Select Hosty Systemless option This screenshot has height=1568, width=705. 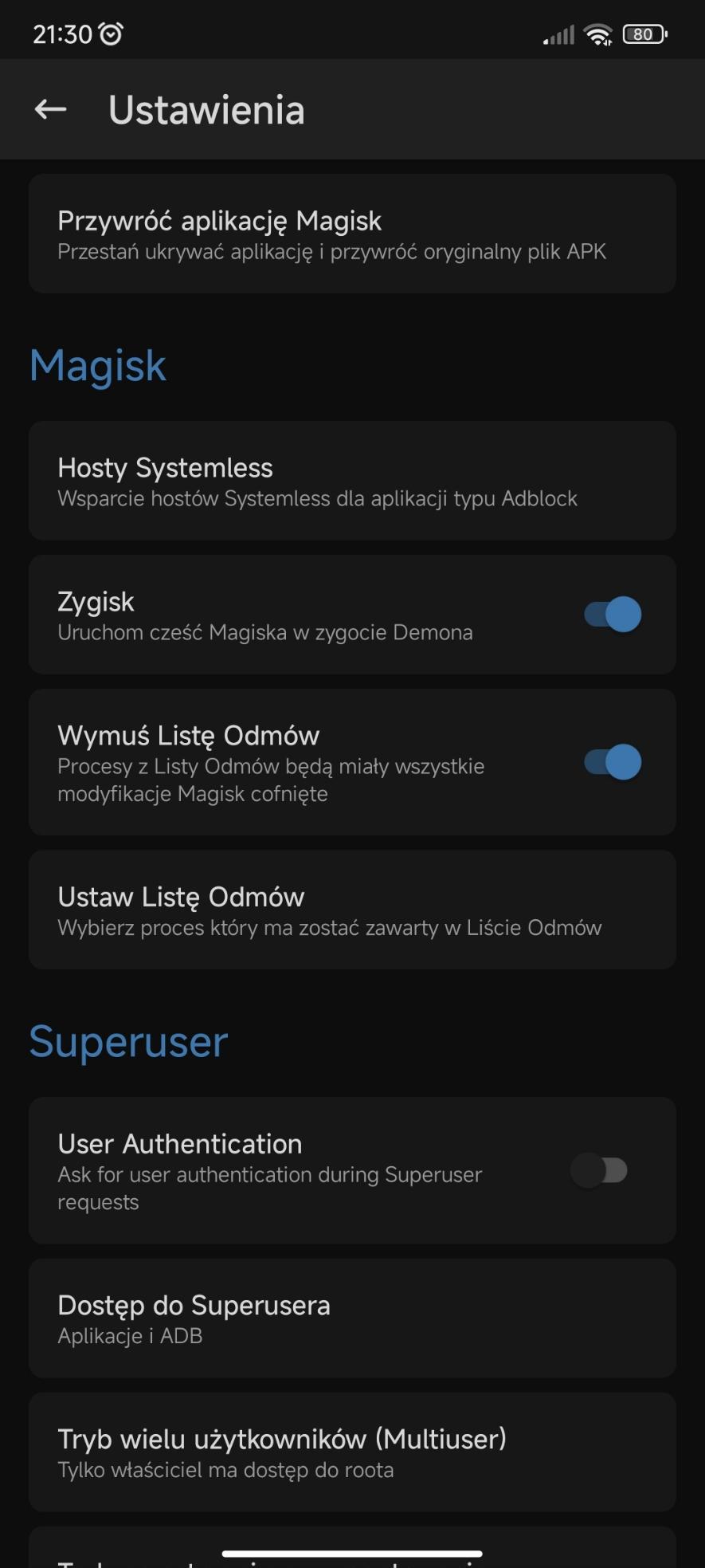pyautogui.click(x=352, y=481)
